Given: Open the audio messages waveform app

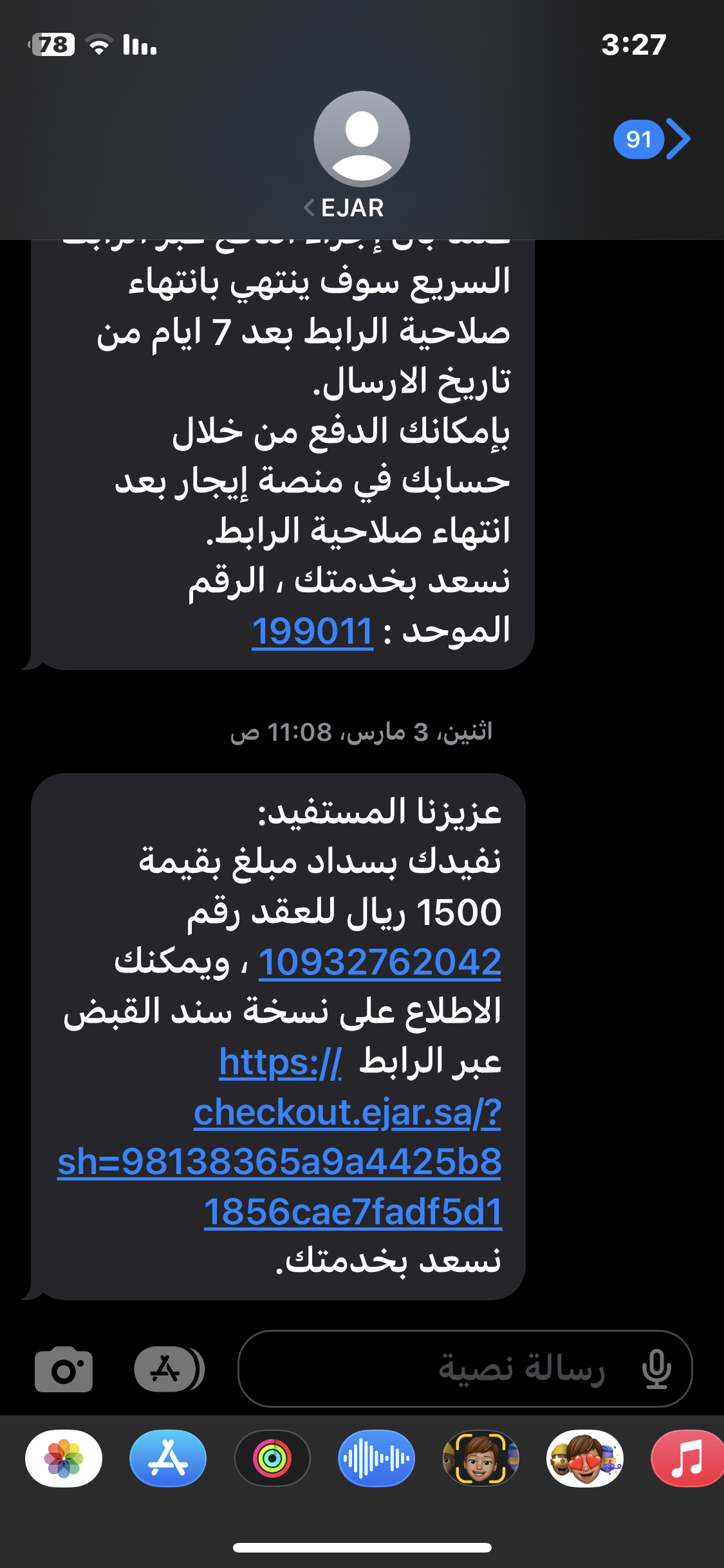Looking at the screenshot, I should [376, 1459].
